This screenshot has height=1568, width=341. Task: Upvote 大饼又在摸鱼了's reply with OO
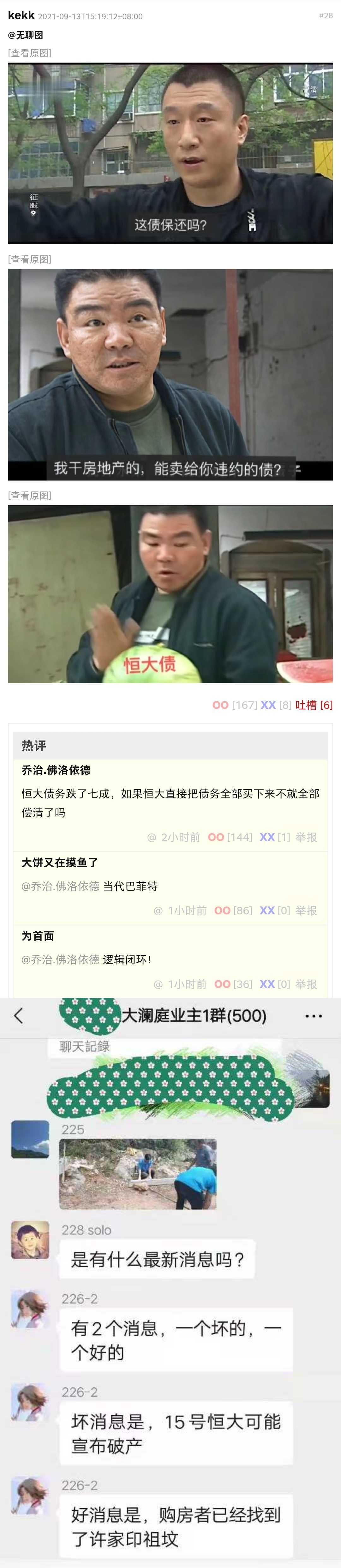(222, 911)
